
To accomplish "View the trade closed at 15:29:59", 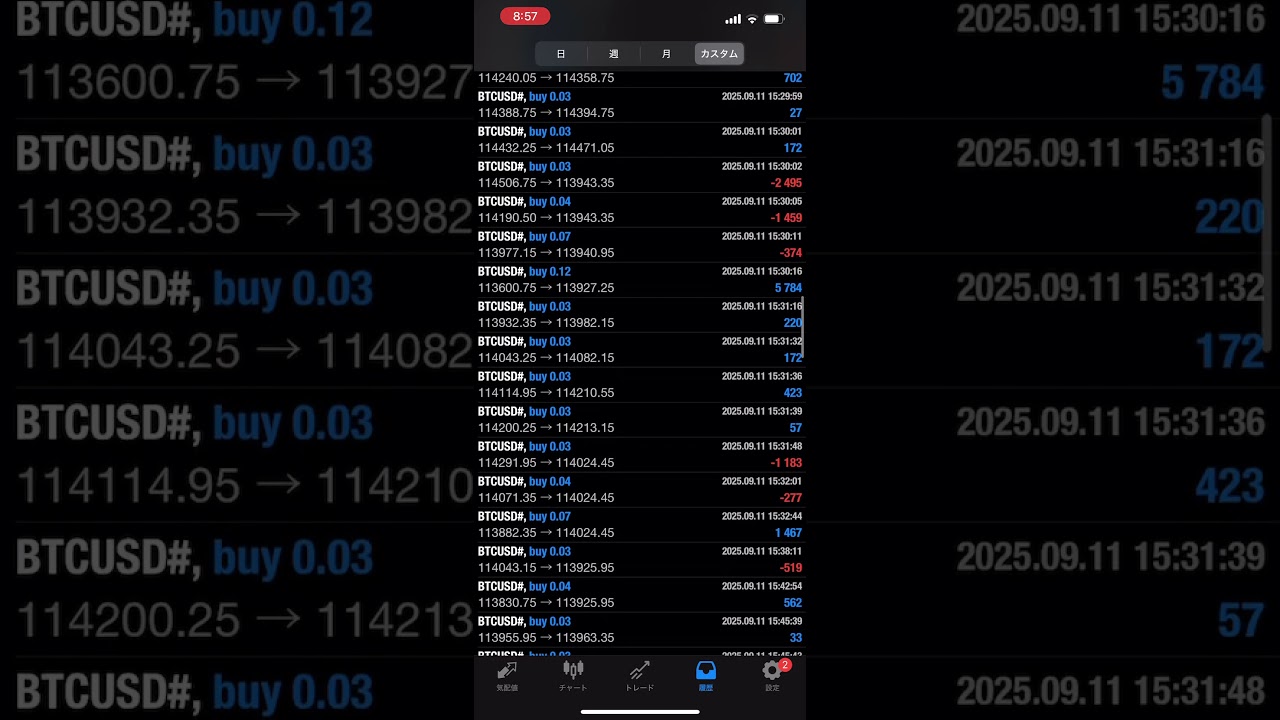I will (640, 105).
